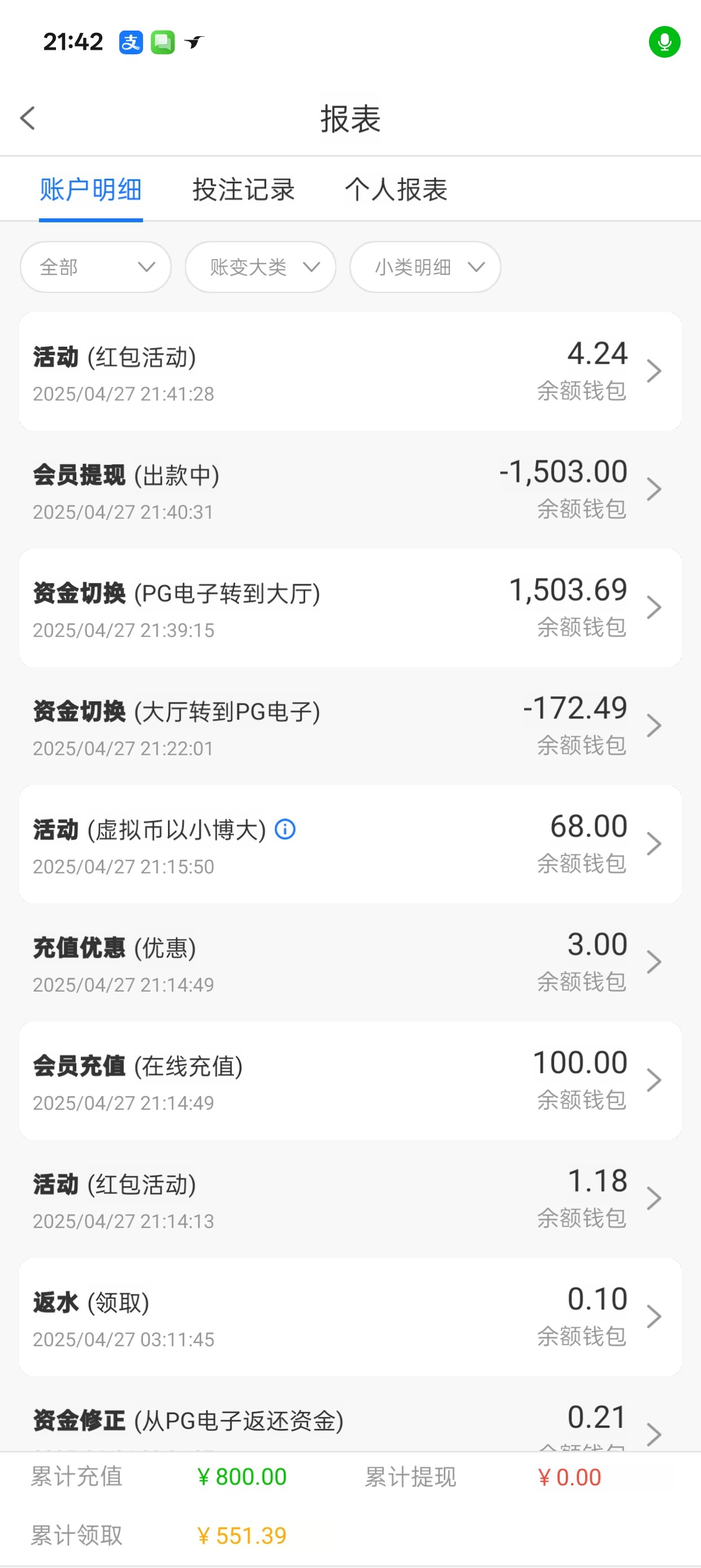This screenshot has width=701, height=1568.
Task: Open the PG电子转到大厅 transfer record
Action: 350,608
